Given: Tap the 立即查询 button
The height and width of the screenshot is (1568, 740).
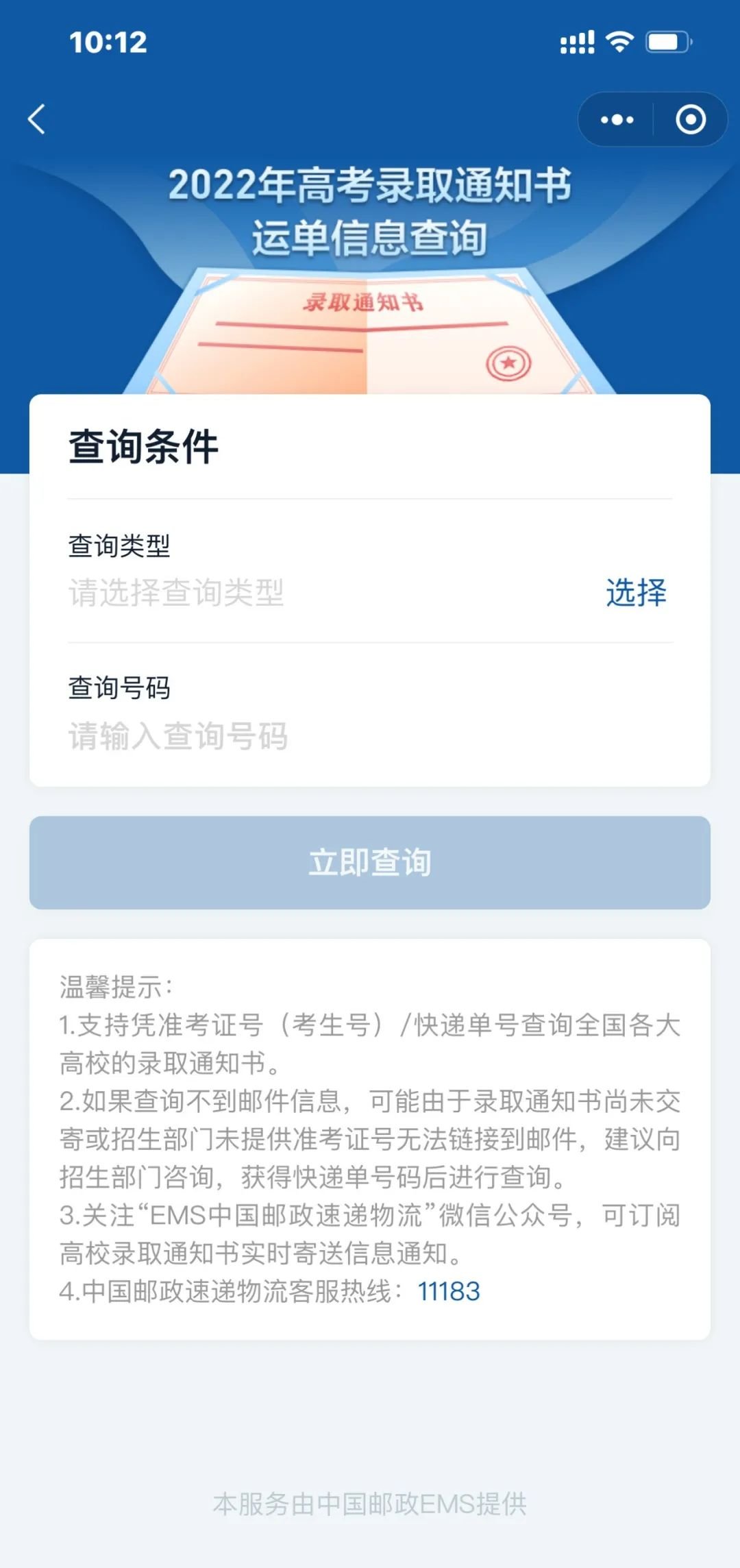Looking at the screenshot, I should coord(370,862).
